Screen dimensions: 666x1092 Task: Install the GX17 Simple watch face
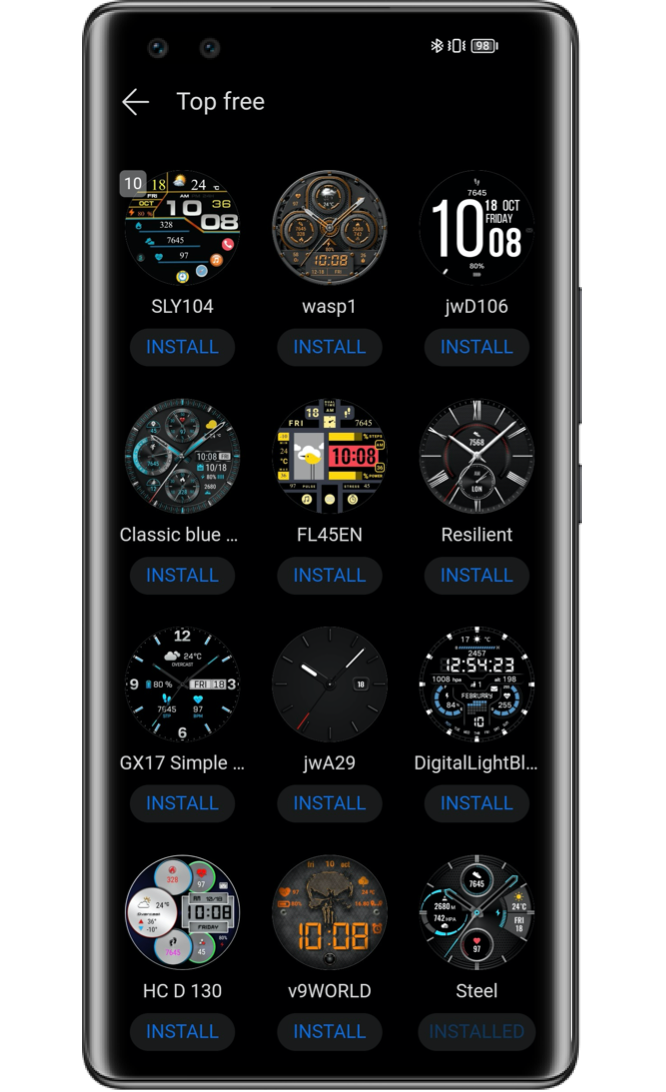pyautogui.click(x=182, y=803)
